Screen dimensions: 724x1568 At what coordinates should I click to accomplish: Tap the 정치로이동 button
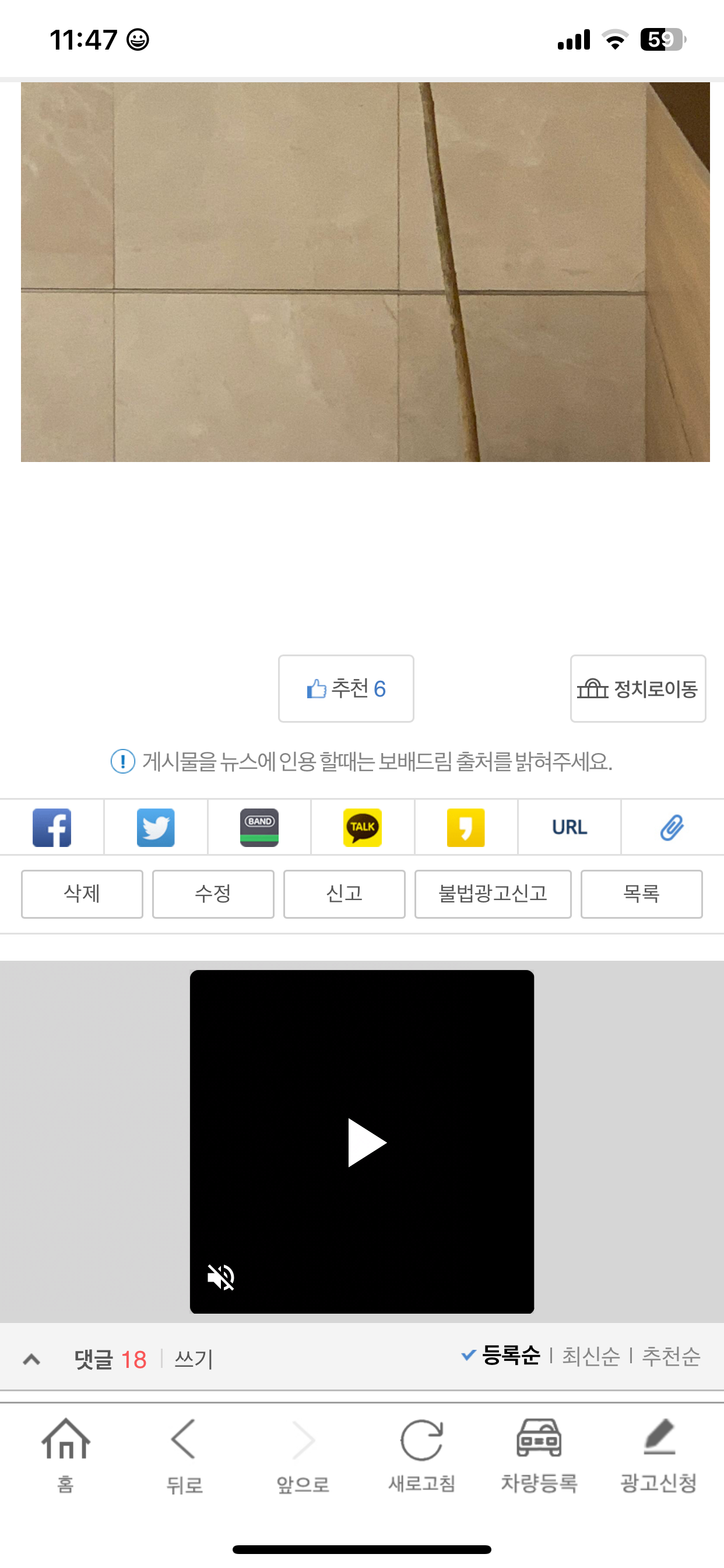coord(637,688)
